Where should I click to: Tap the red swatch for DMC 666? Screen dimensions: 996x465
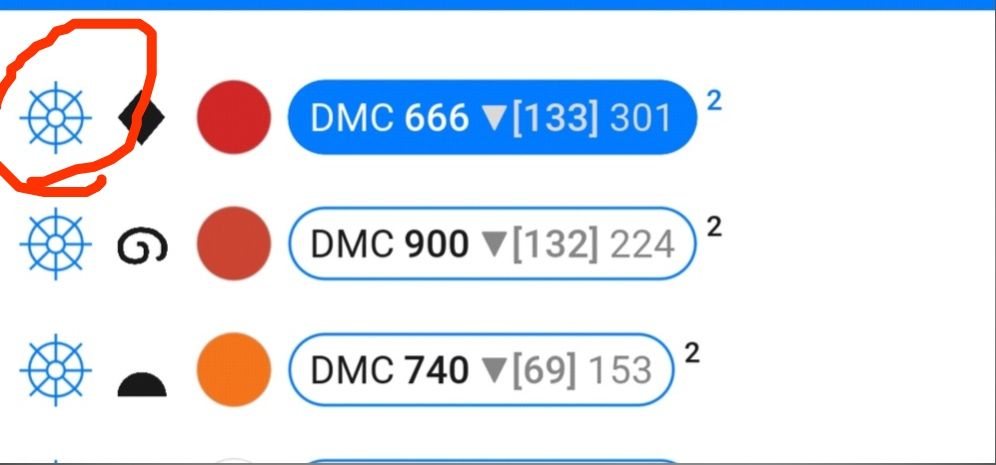coord(234,118)
